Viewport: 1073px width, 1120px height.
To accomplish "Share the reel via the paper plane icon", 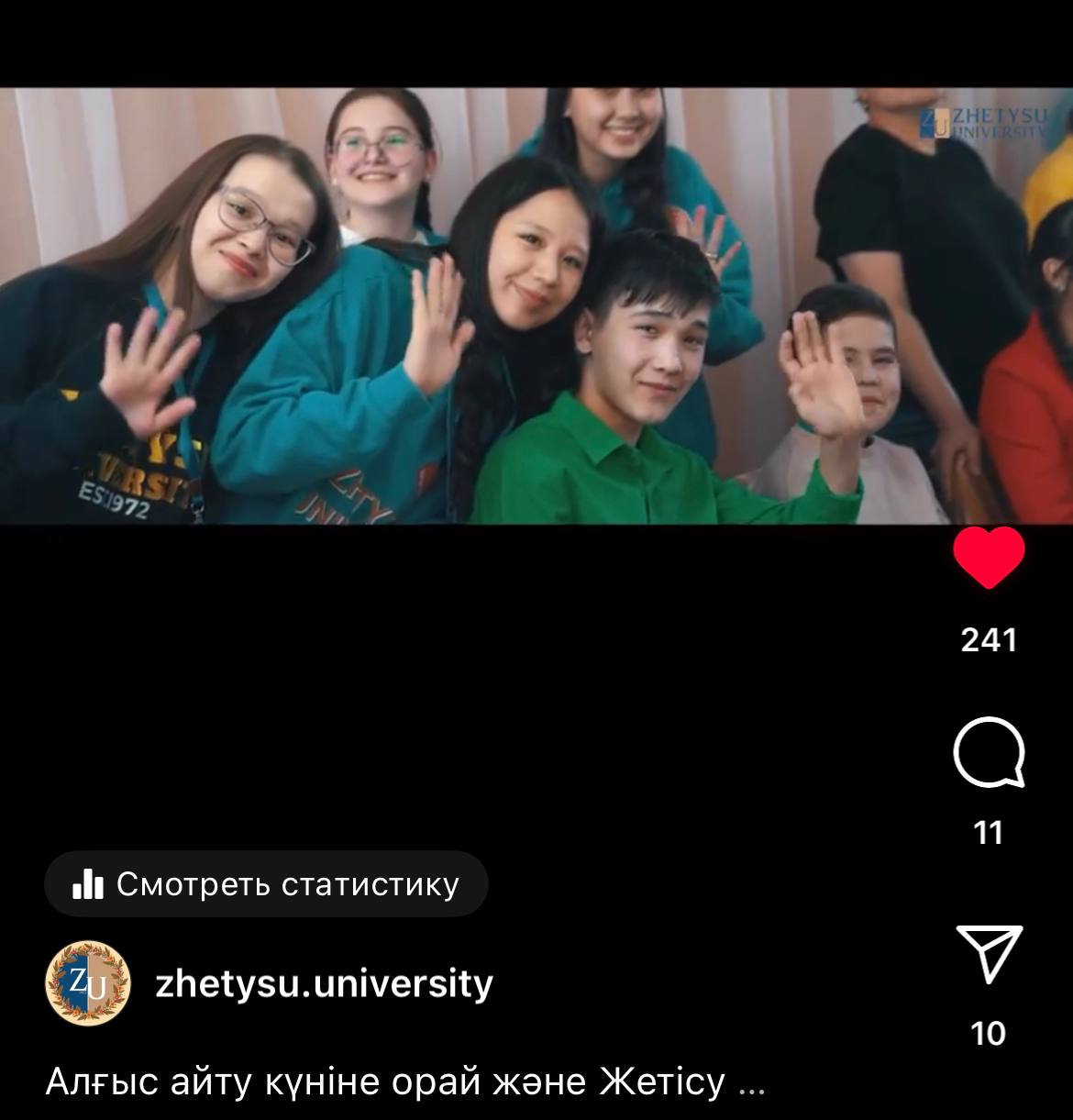I will 989,954.
